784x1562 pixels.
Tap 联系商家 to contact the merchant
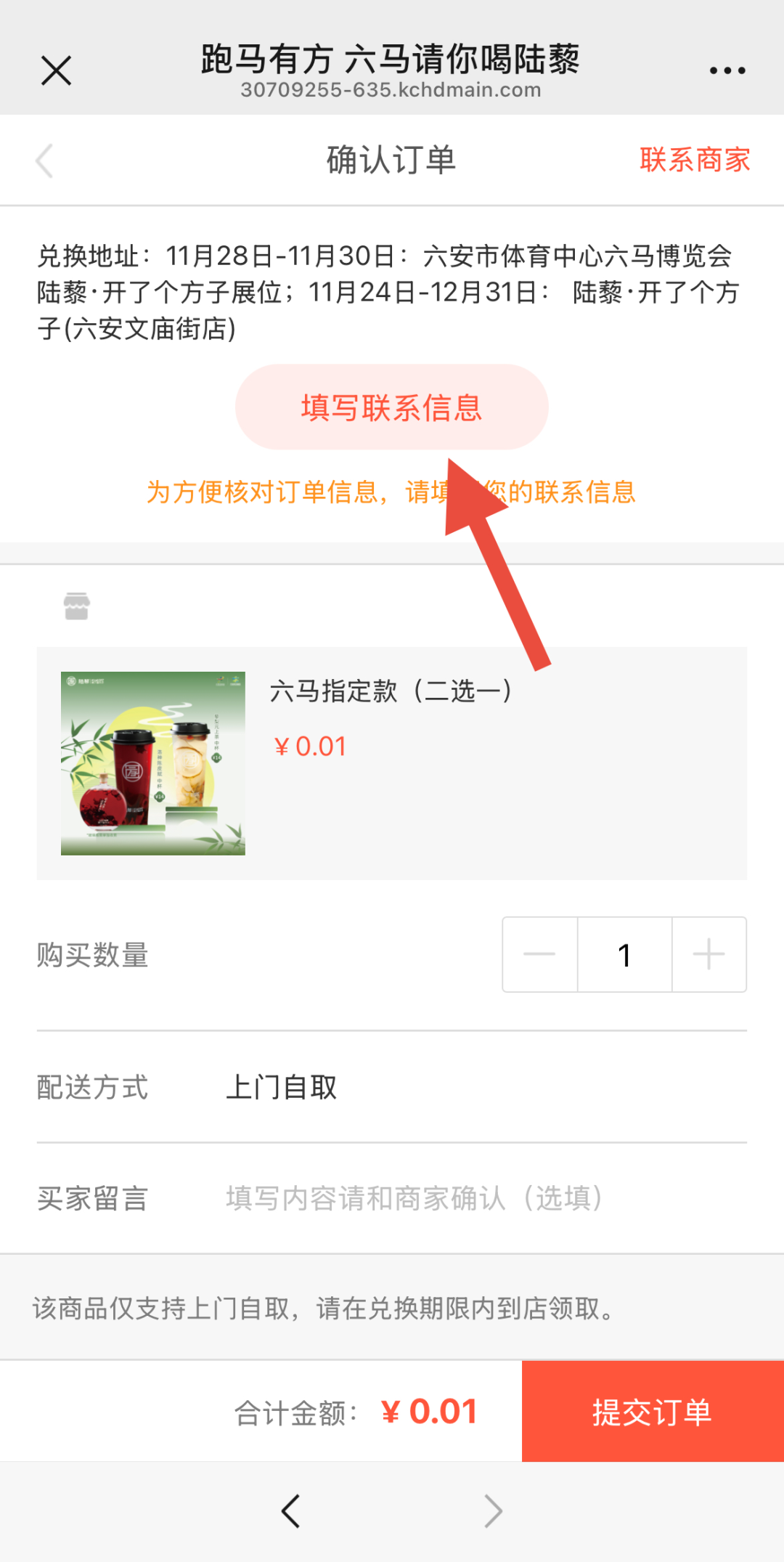694,160
